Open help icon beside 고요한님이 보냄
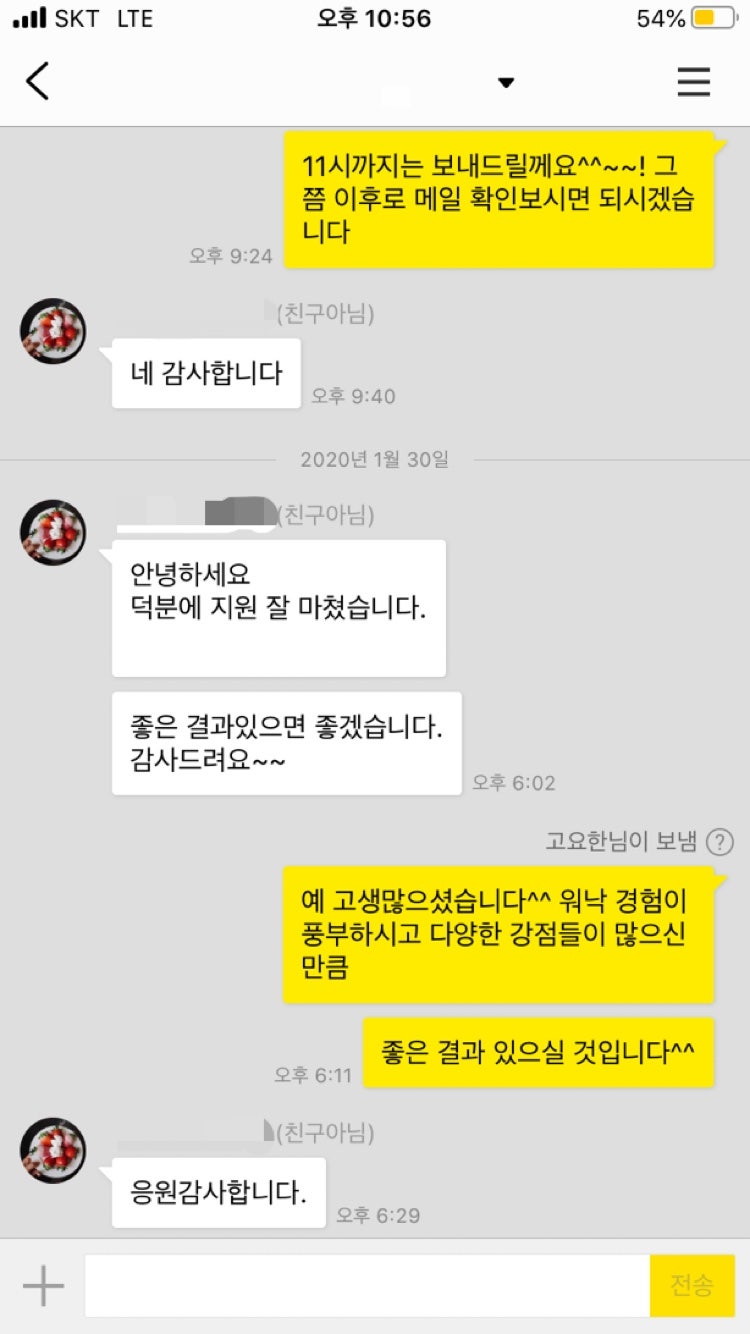The image size is (750, 1334). click(719, 842)
